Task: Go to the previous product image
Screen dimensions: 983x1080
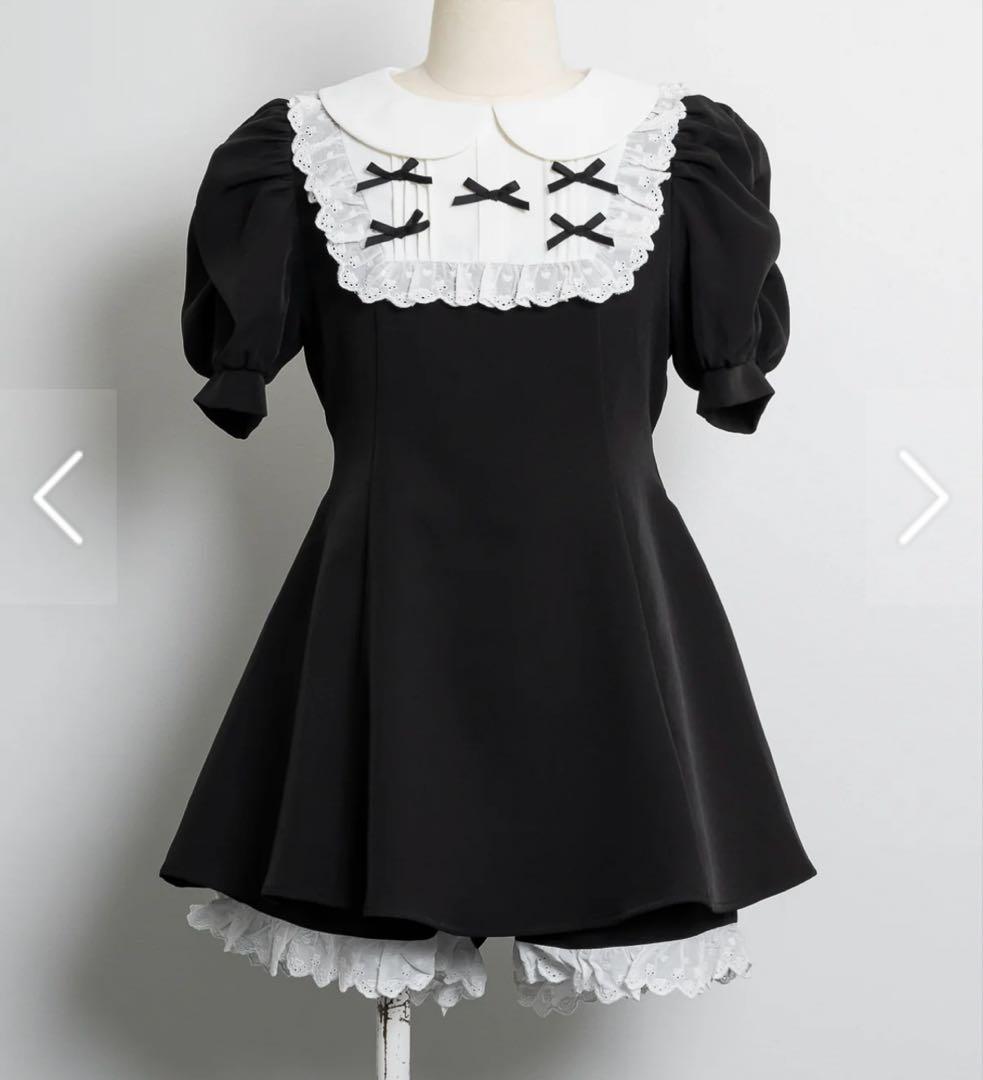Action: tap(58, 497)
